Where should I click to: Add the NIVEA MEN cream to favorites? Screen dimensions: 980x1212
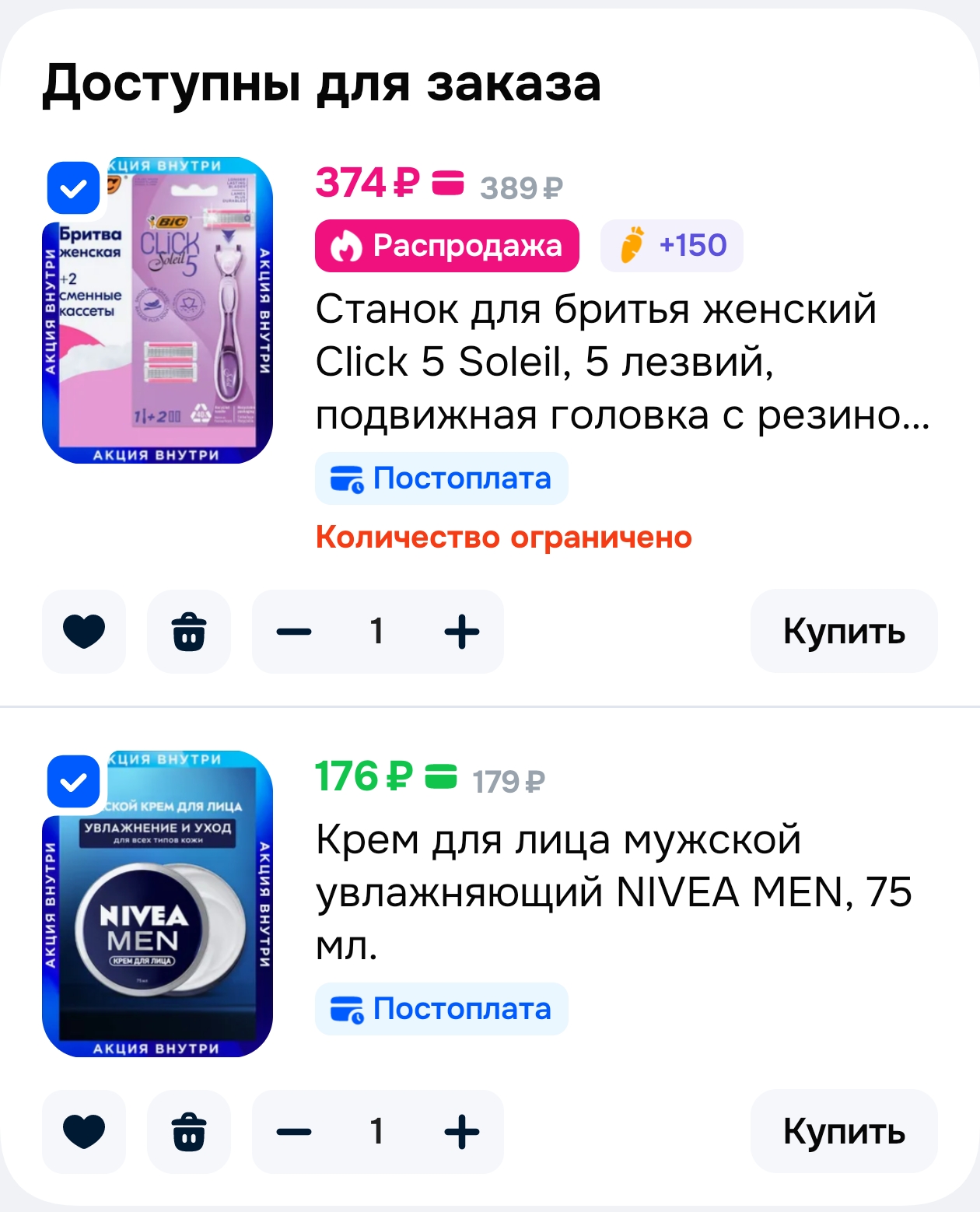pos(84,1131)
